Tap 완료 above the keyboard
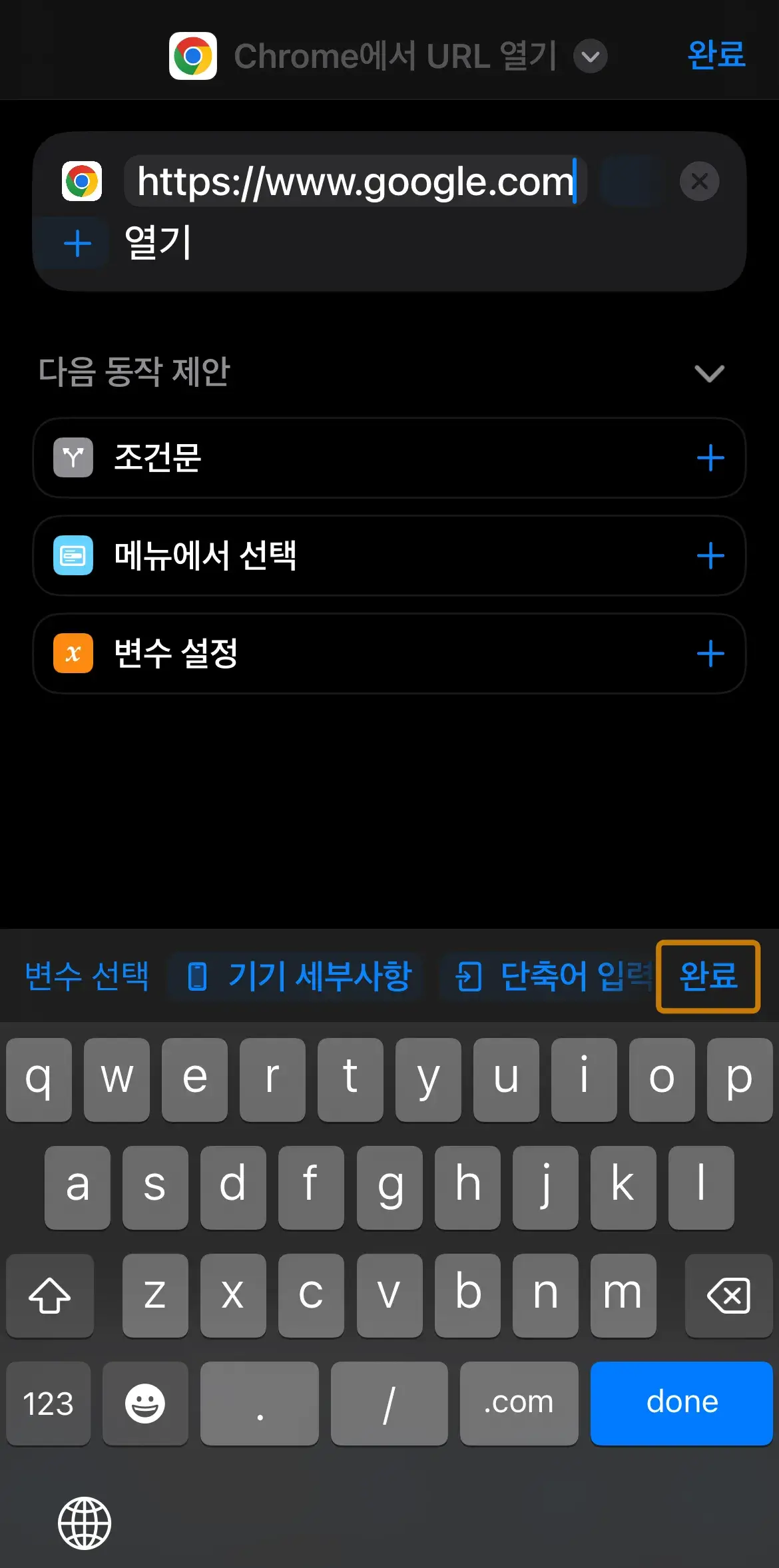 click(708, 977)
